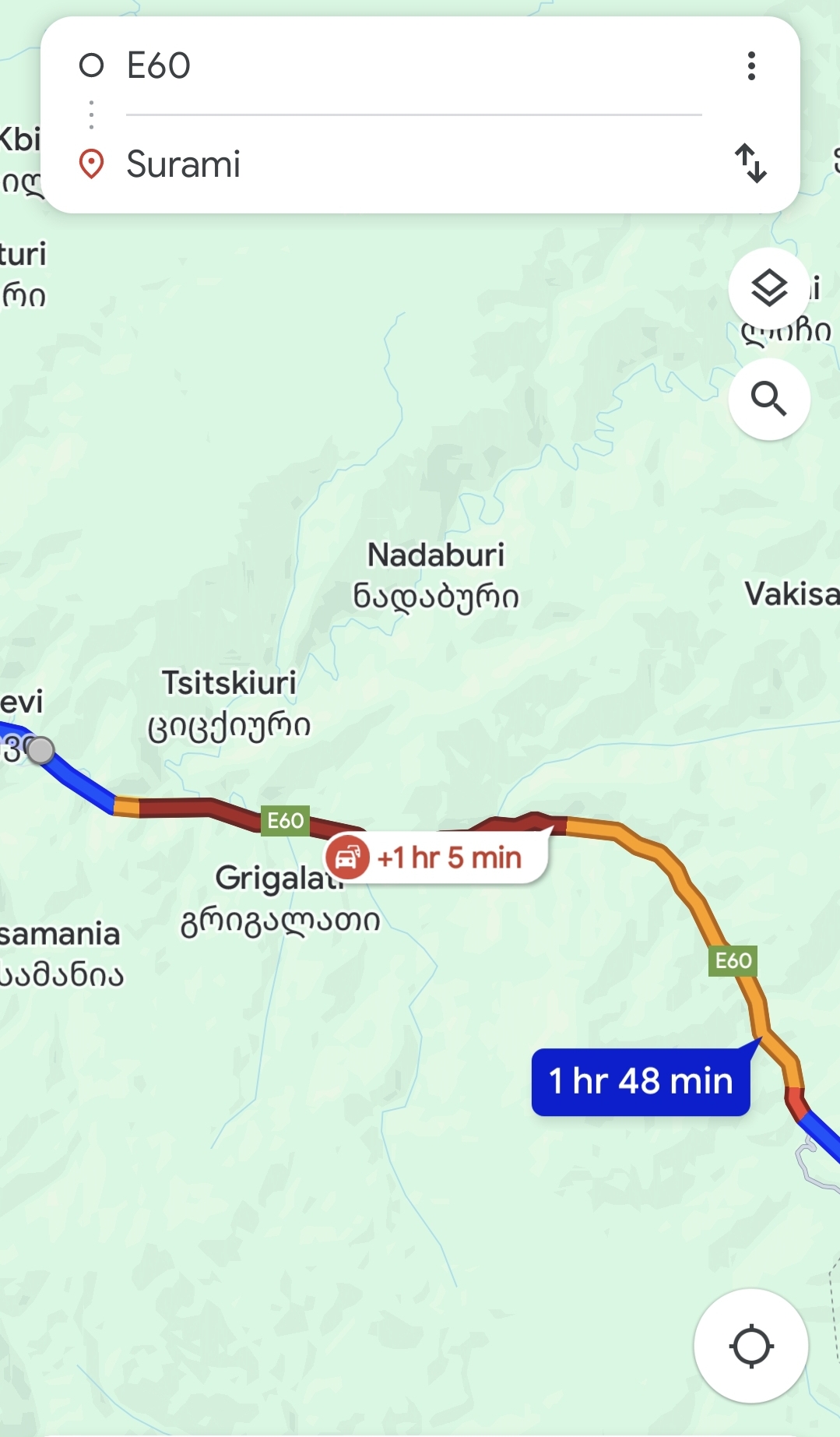
Task: Open the map layers button
Action: pyautogui.click(x=769, y=289)
